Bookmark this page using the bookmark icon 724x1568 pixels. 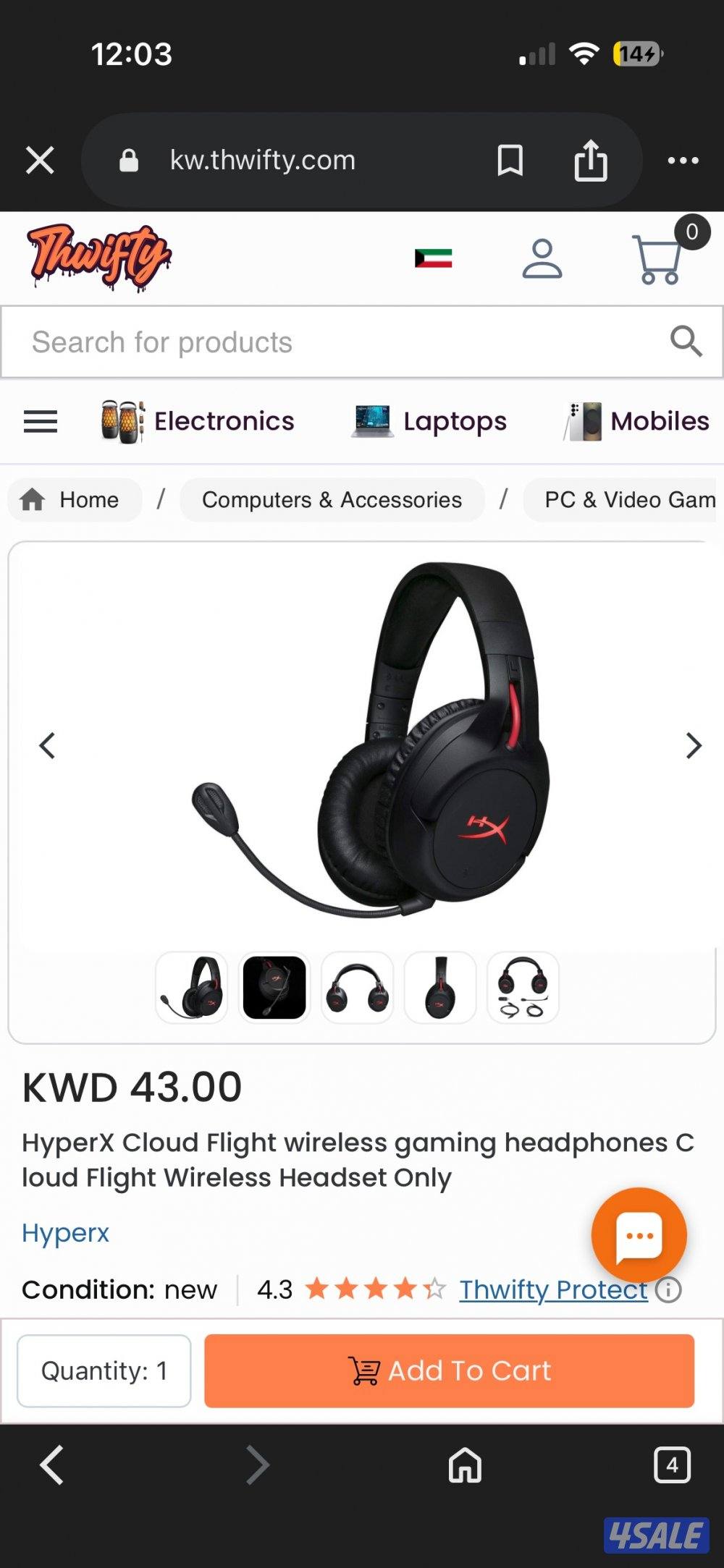coord(510,159)
